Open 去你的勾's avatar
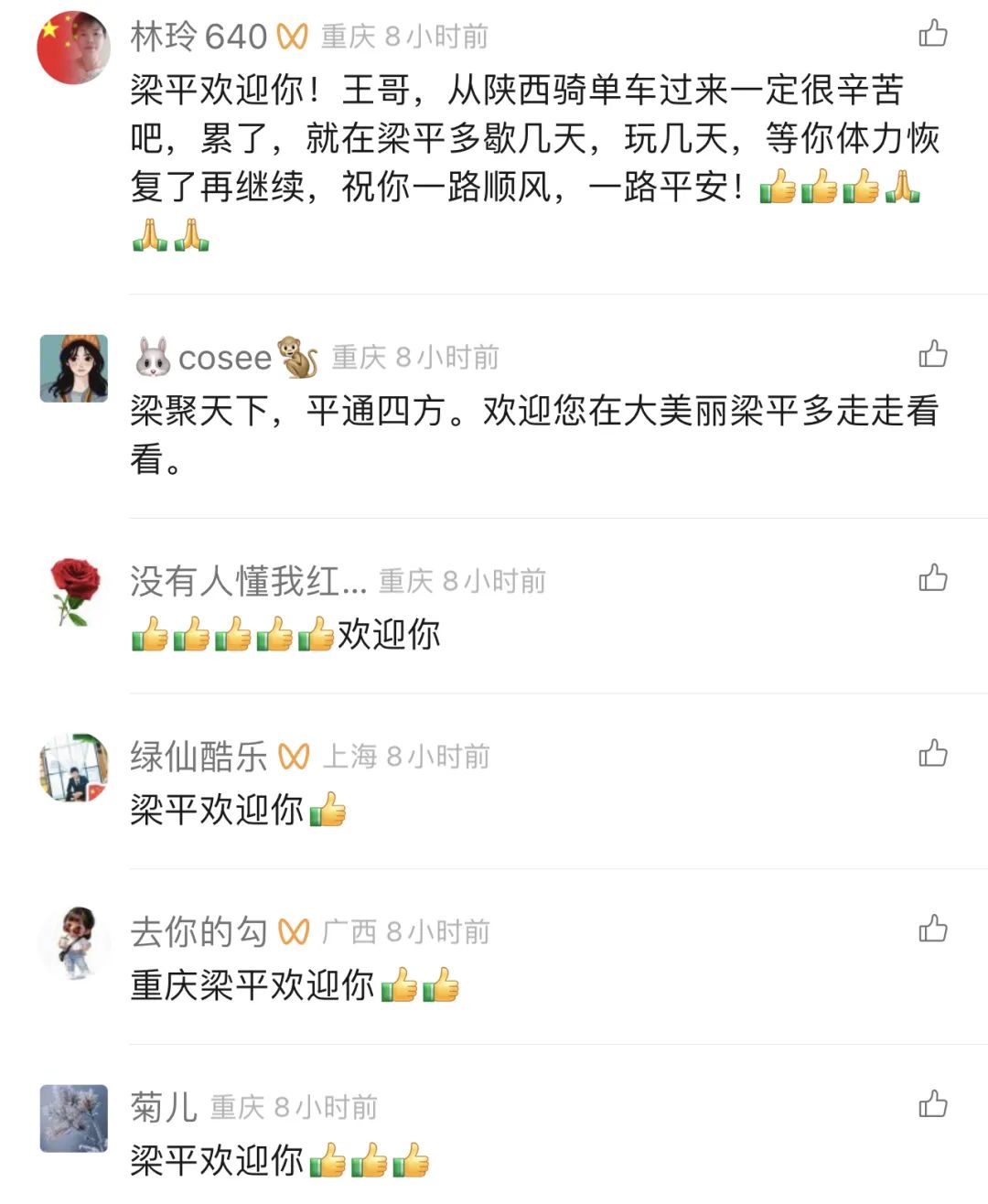 pos(73,943)
